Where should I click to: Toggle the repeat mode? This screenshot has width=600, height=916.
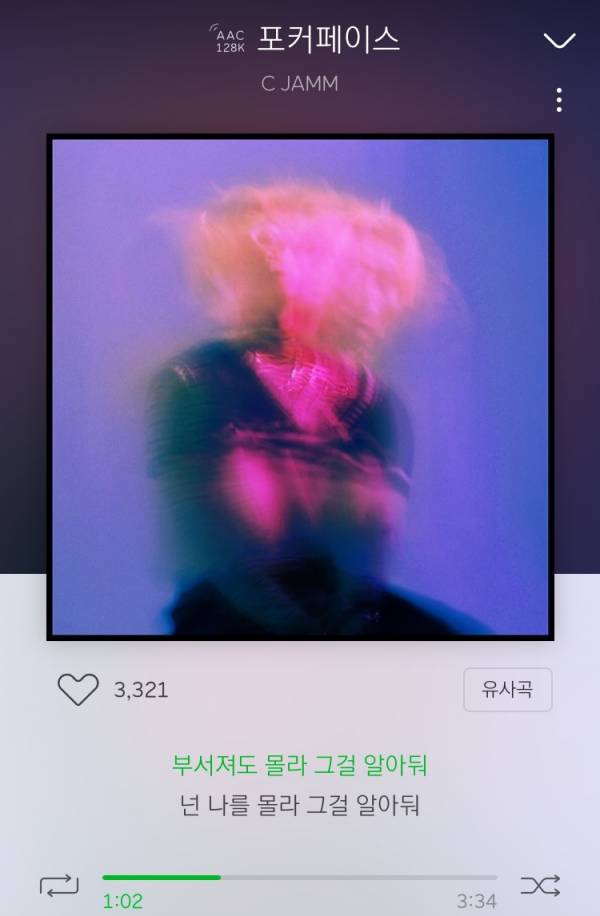(58, 885)
